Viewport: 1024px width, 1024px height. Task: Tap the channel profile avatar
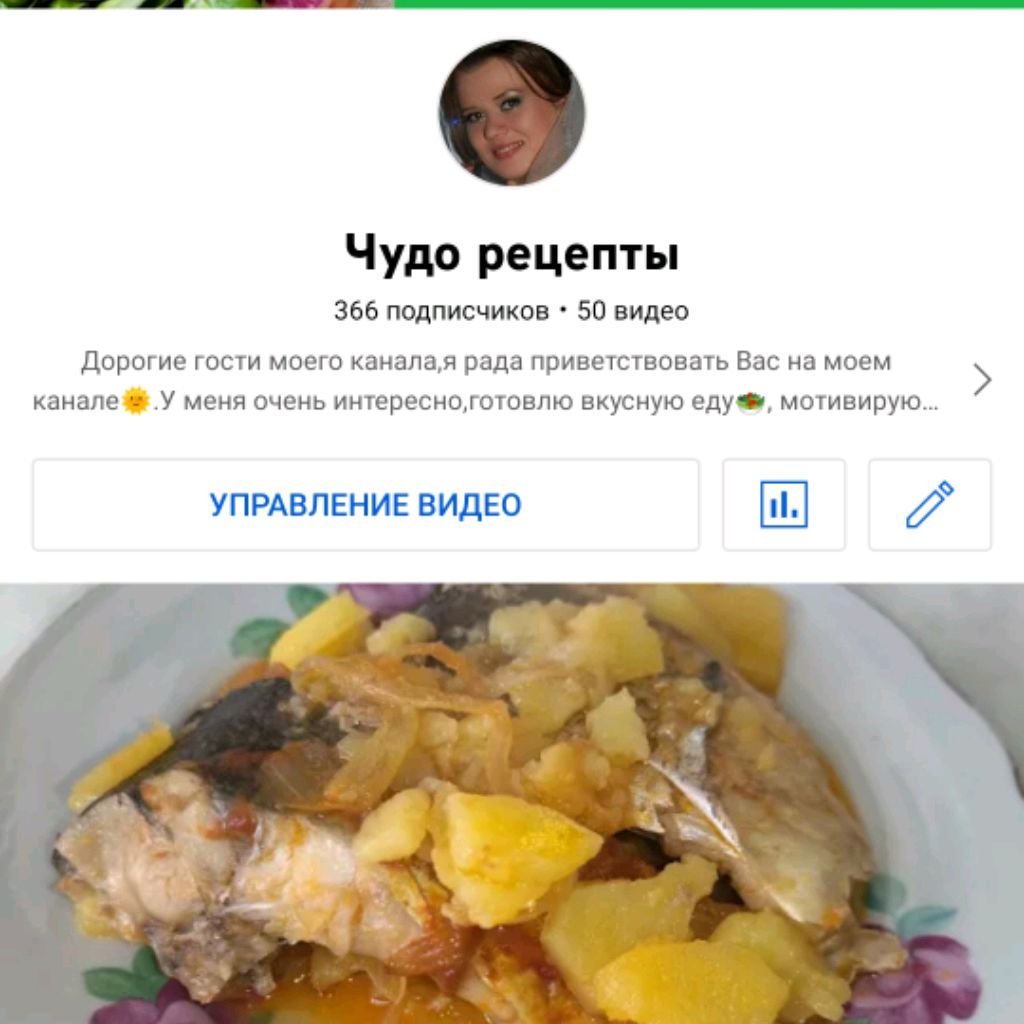[512, 113]
